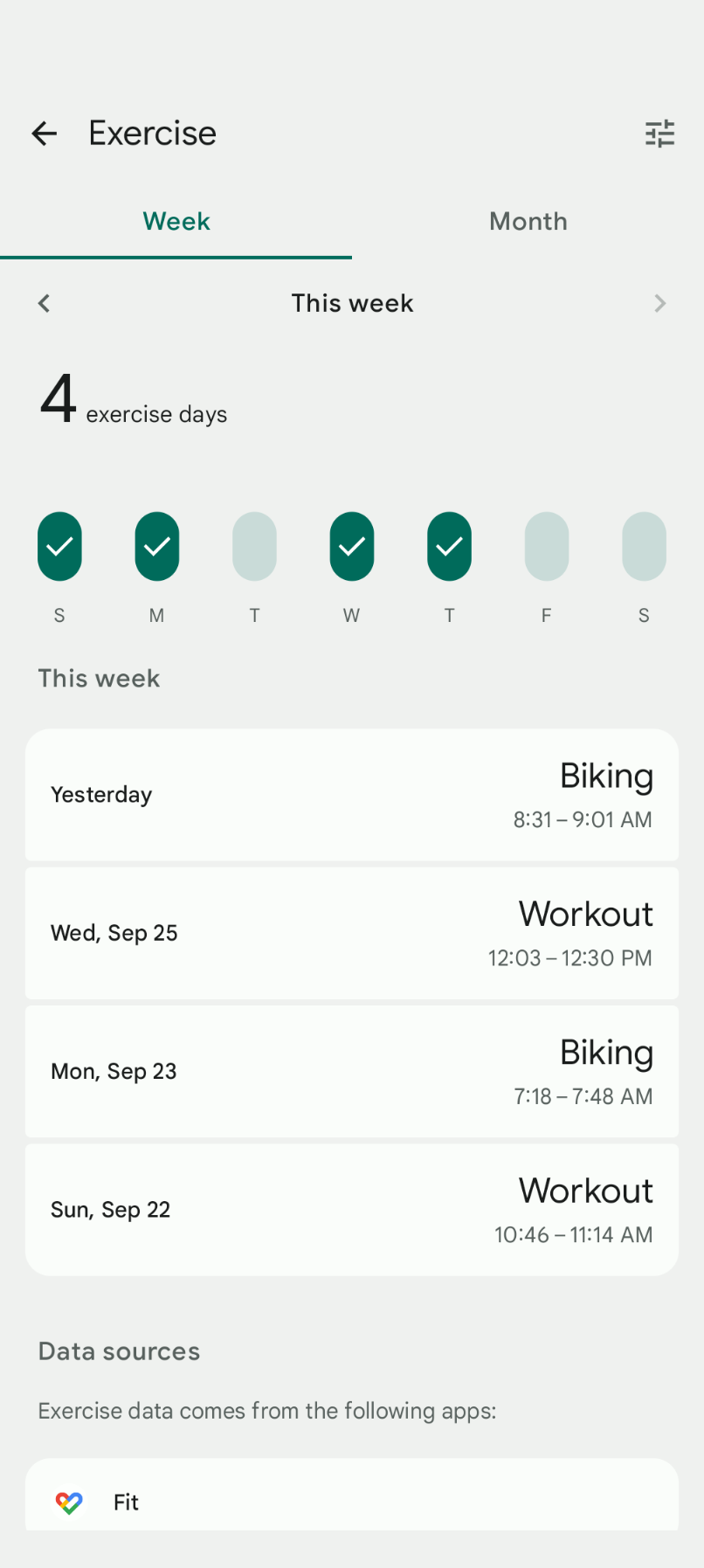
Task: Open the Fit data source
Action: (352, 1501)
